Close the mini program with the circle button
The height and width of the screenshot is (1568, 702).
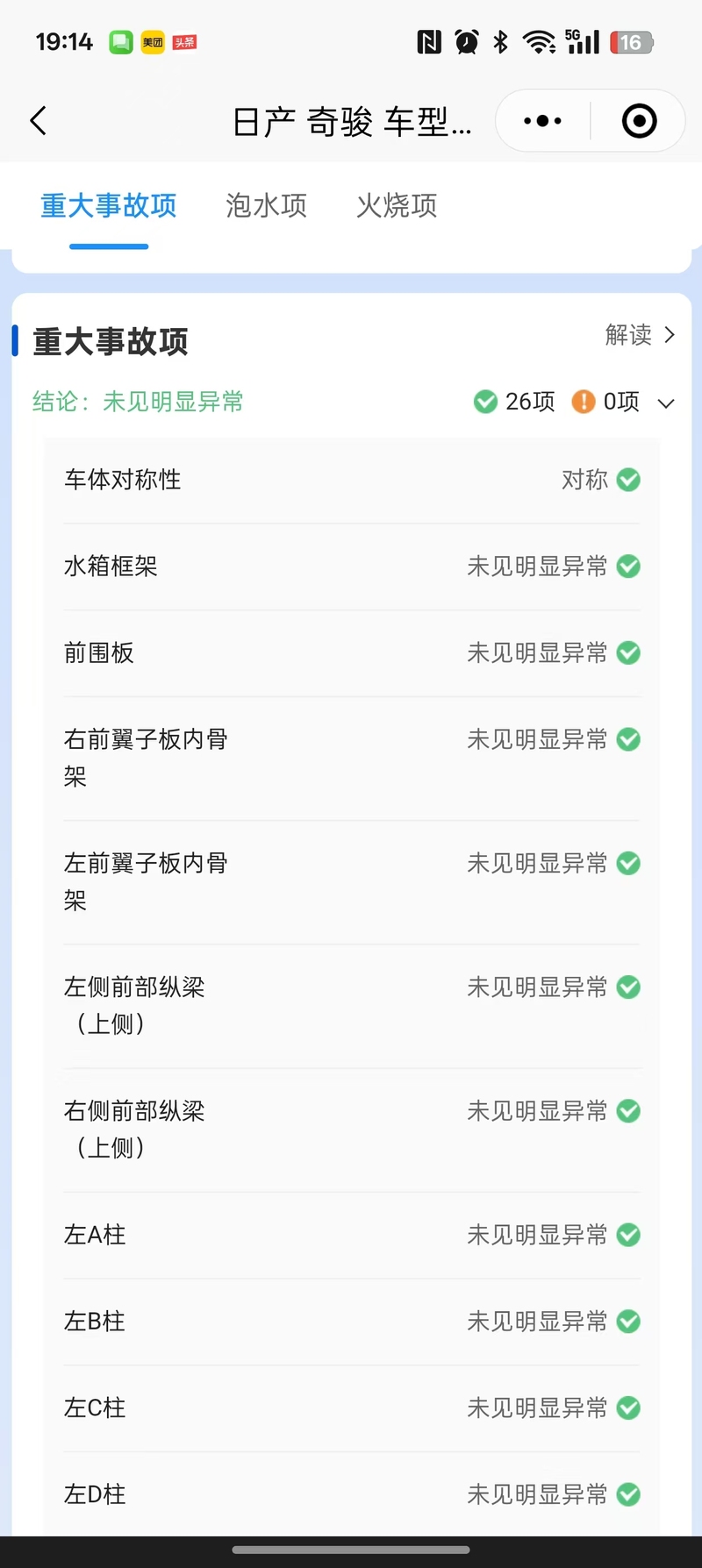click(x=639, y=121)
